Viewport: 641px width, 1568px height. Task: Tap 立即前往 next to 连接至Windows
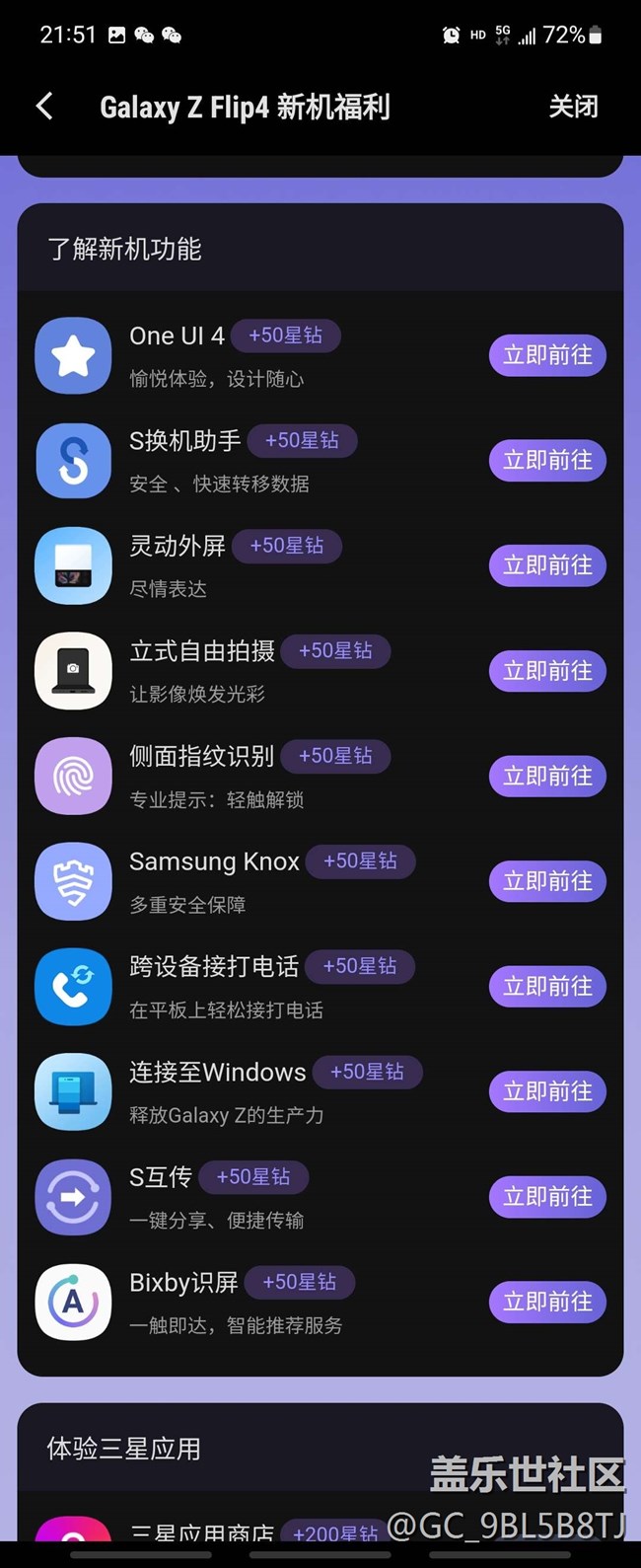point(547,1091)
